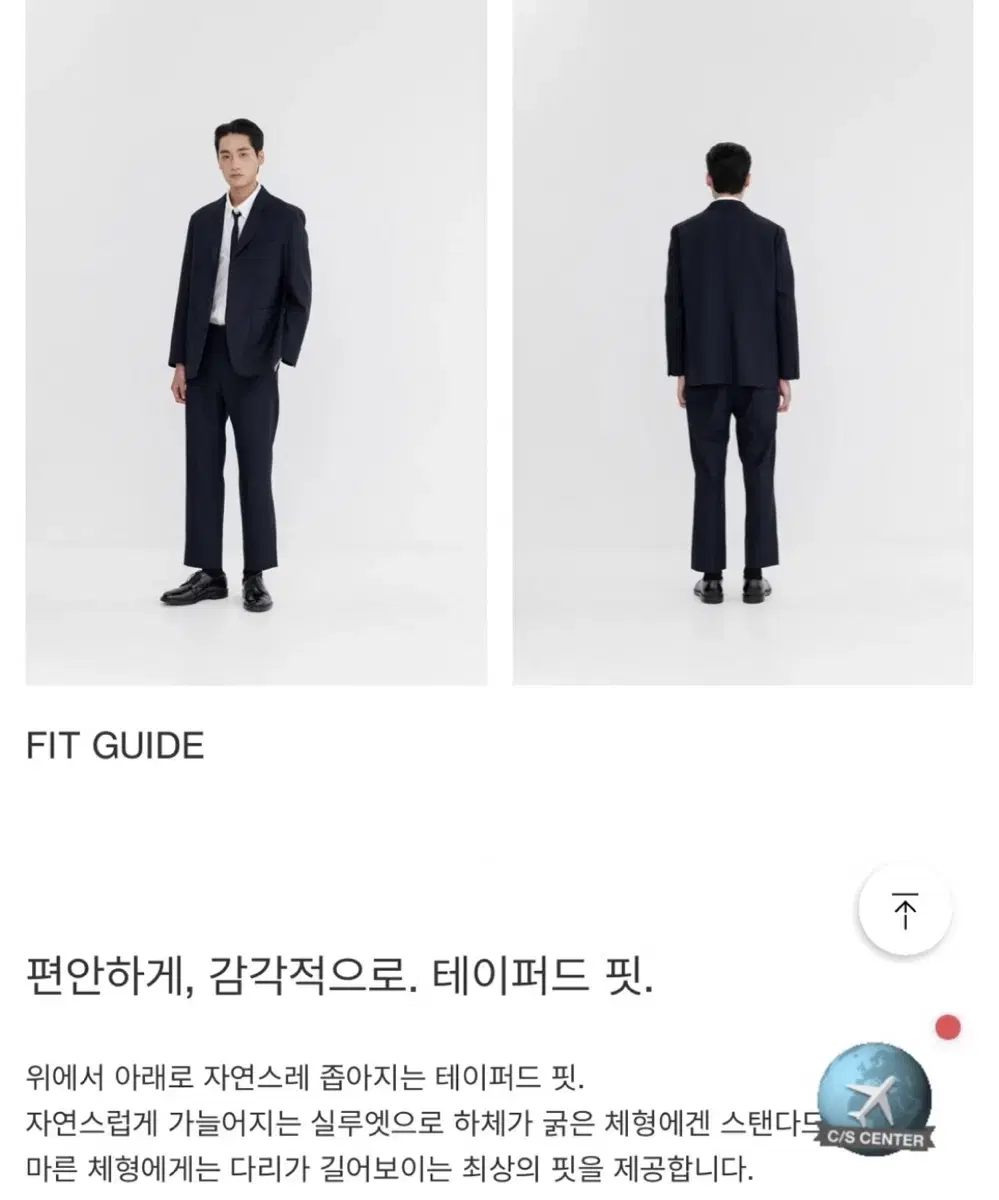
Task: Click the FIT GUIDE heading
Action: click(113, 744)
